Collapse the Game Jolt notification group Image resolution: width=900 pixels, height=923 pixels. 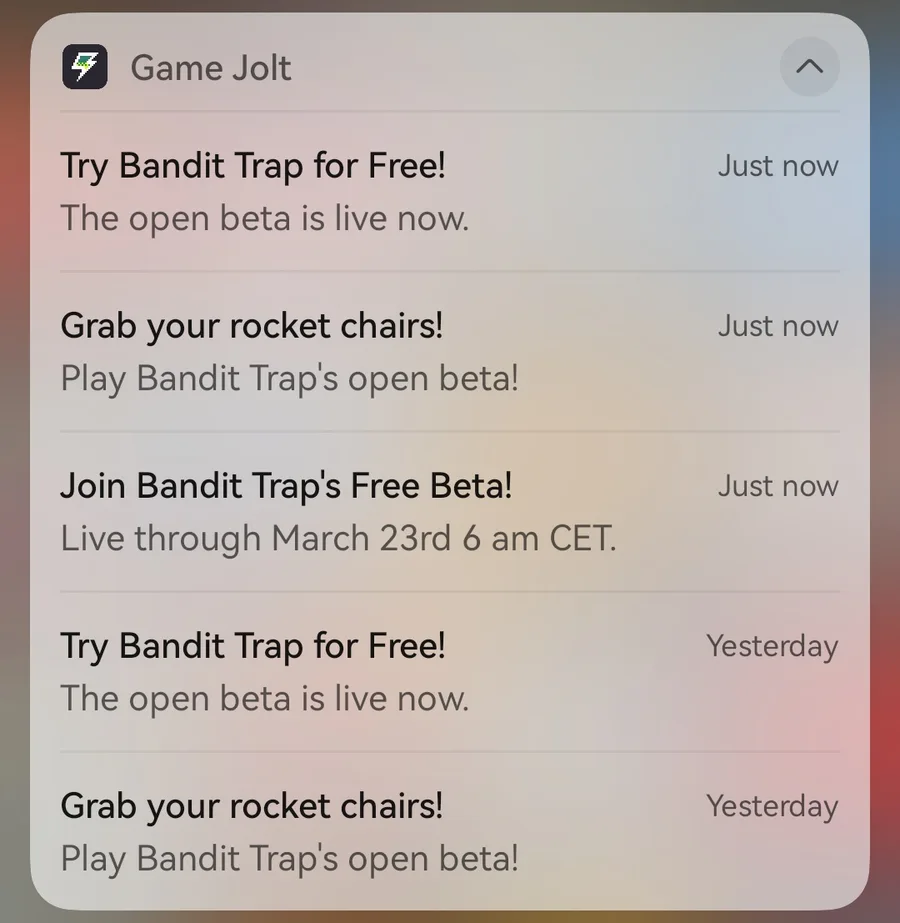click(x=808, y=67)
